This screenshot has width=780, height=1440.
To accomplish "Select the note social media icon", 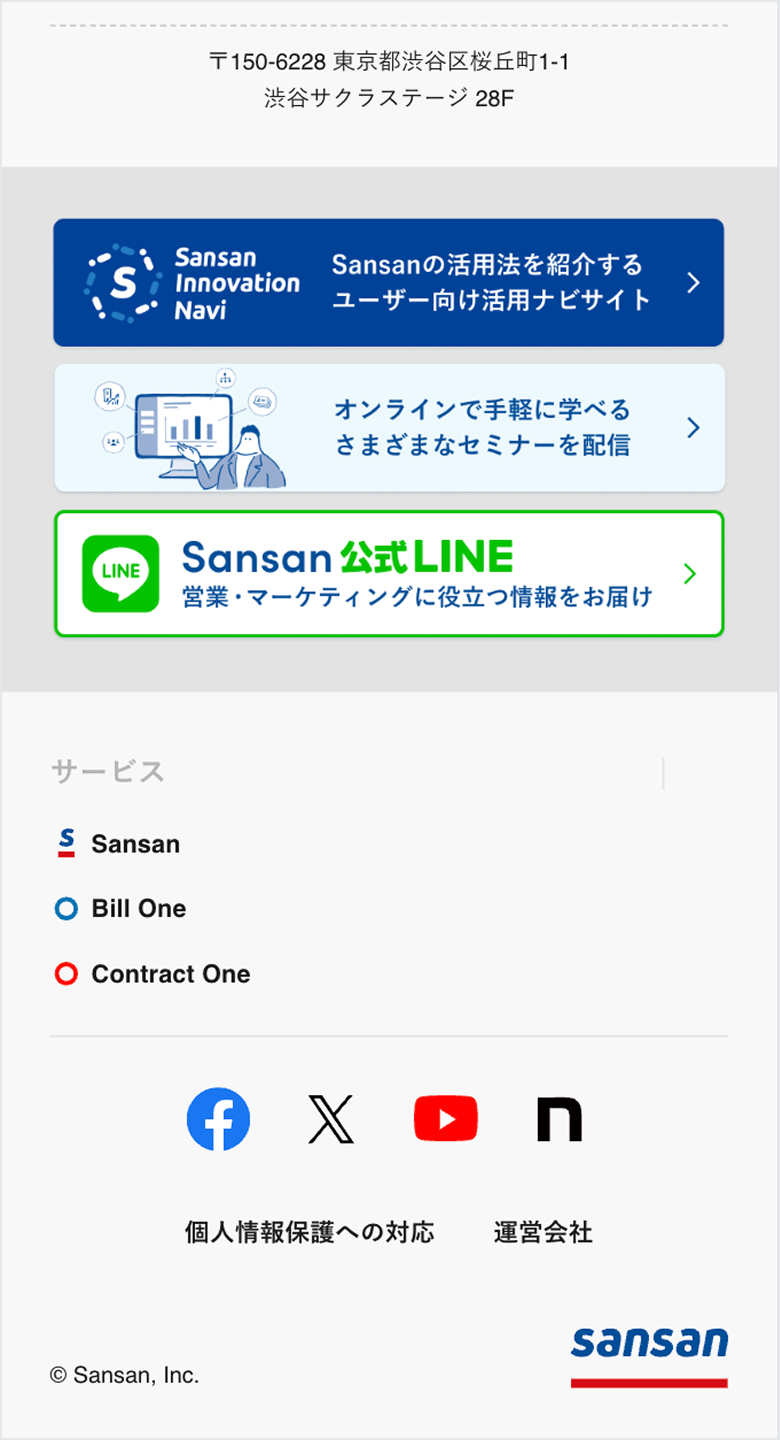I will (560, 1119).
